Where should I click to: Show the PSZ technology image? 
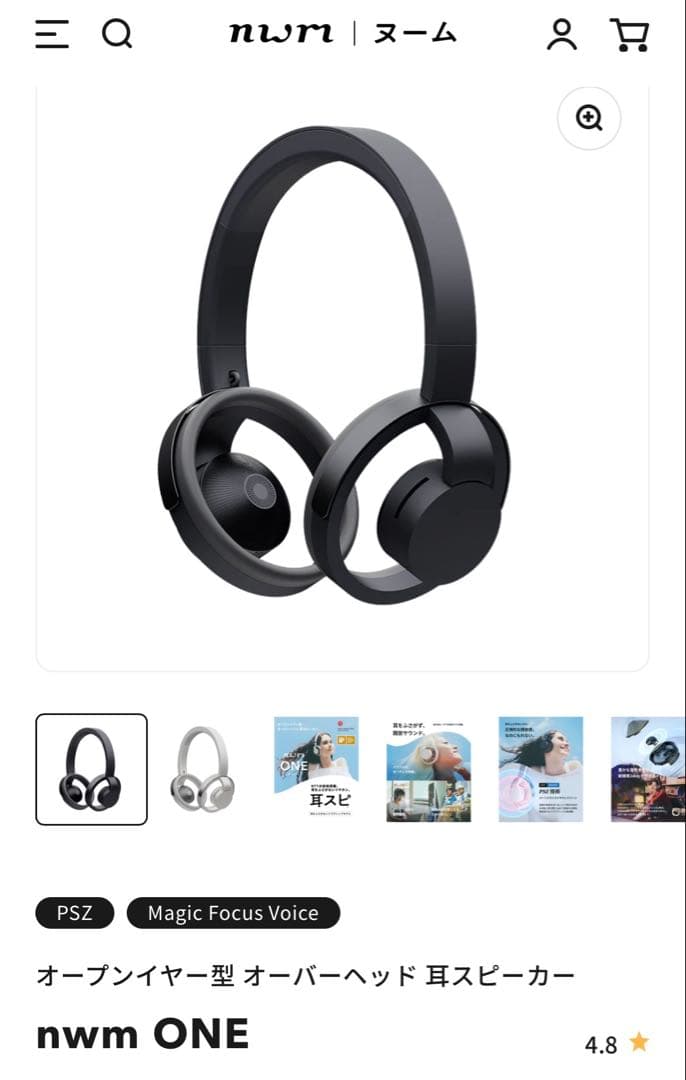click(541, 769)
